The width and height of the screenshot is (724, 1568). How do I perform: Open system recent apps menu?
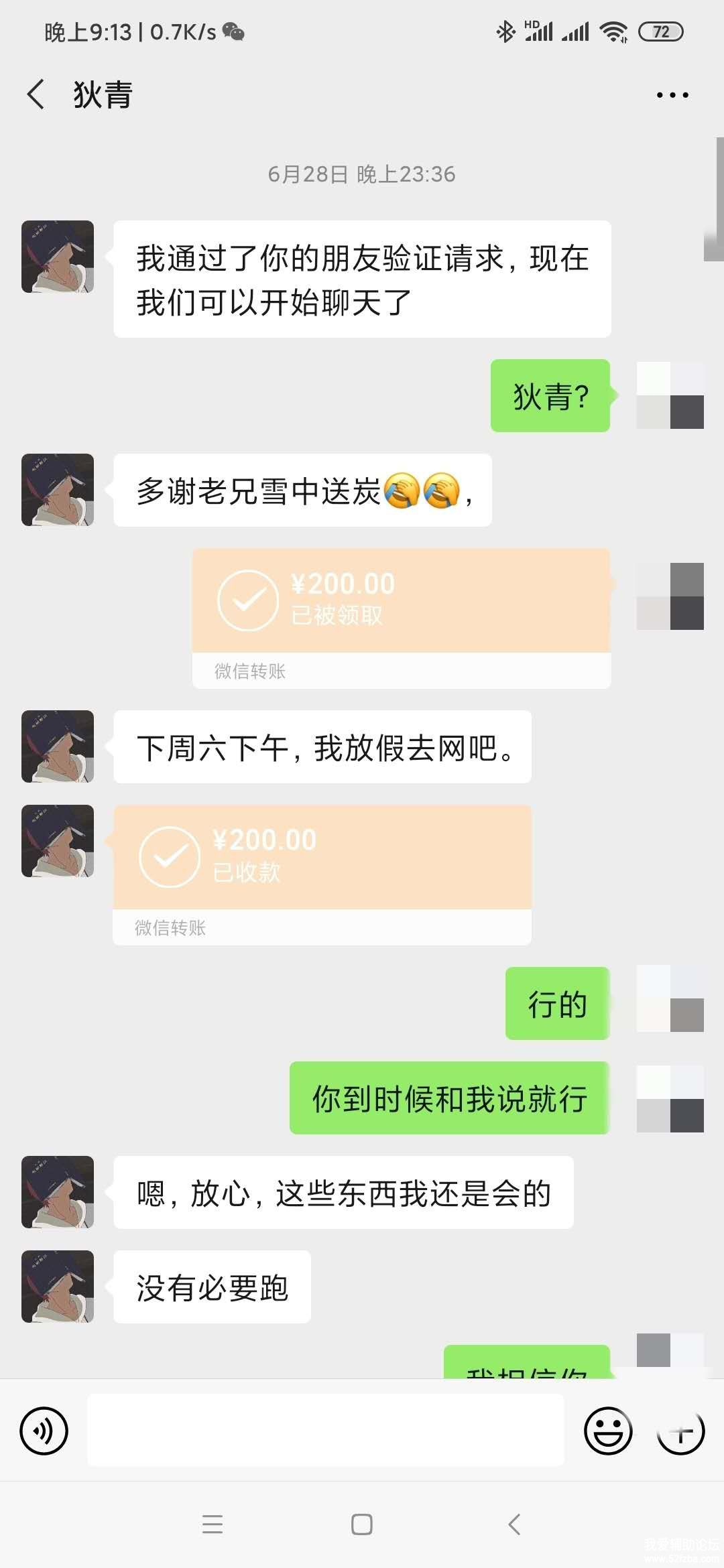(213, 1524)
